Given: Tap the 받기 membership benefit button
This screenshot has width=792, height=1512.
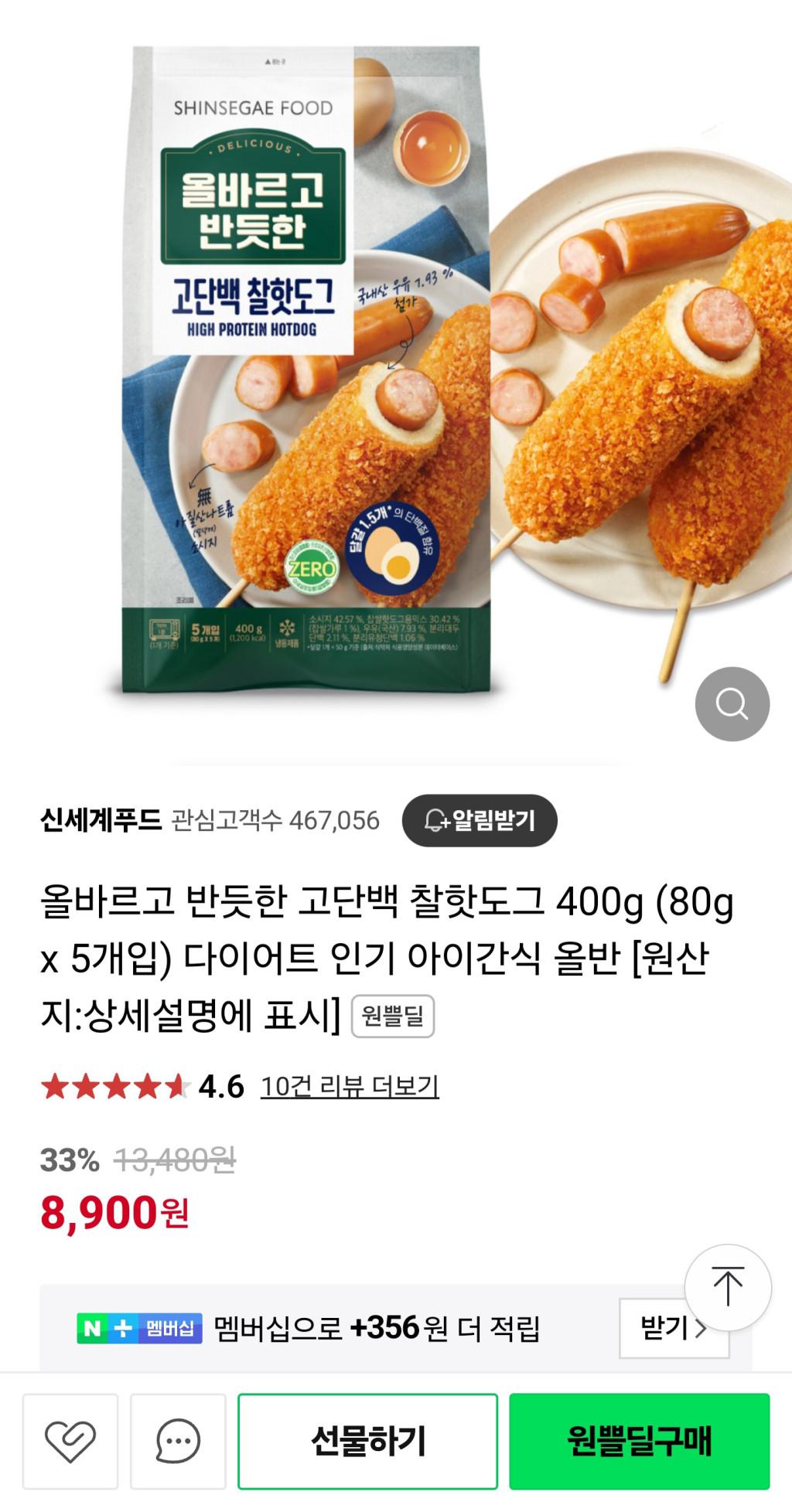Looking at the screenshot, I should (665, 1330).
